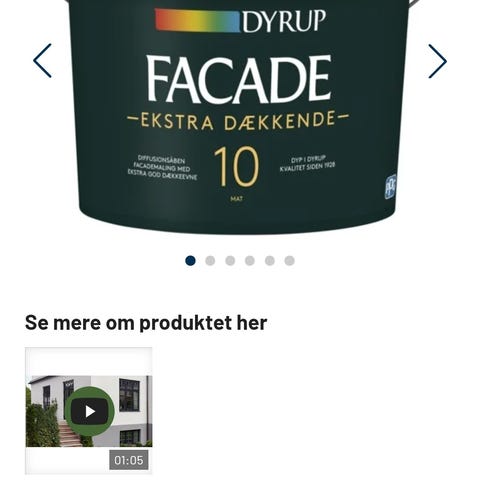480x480 pixels.
Task: Open the Dyrup Facade product image
Action: tap(239, 117)
